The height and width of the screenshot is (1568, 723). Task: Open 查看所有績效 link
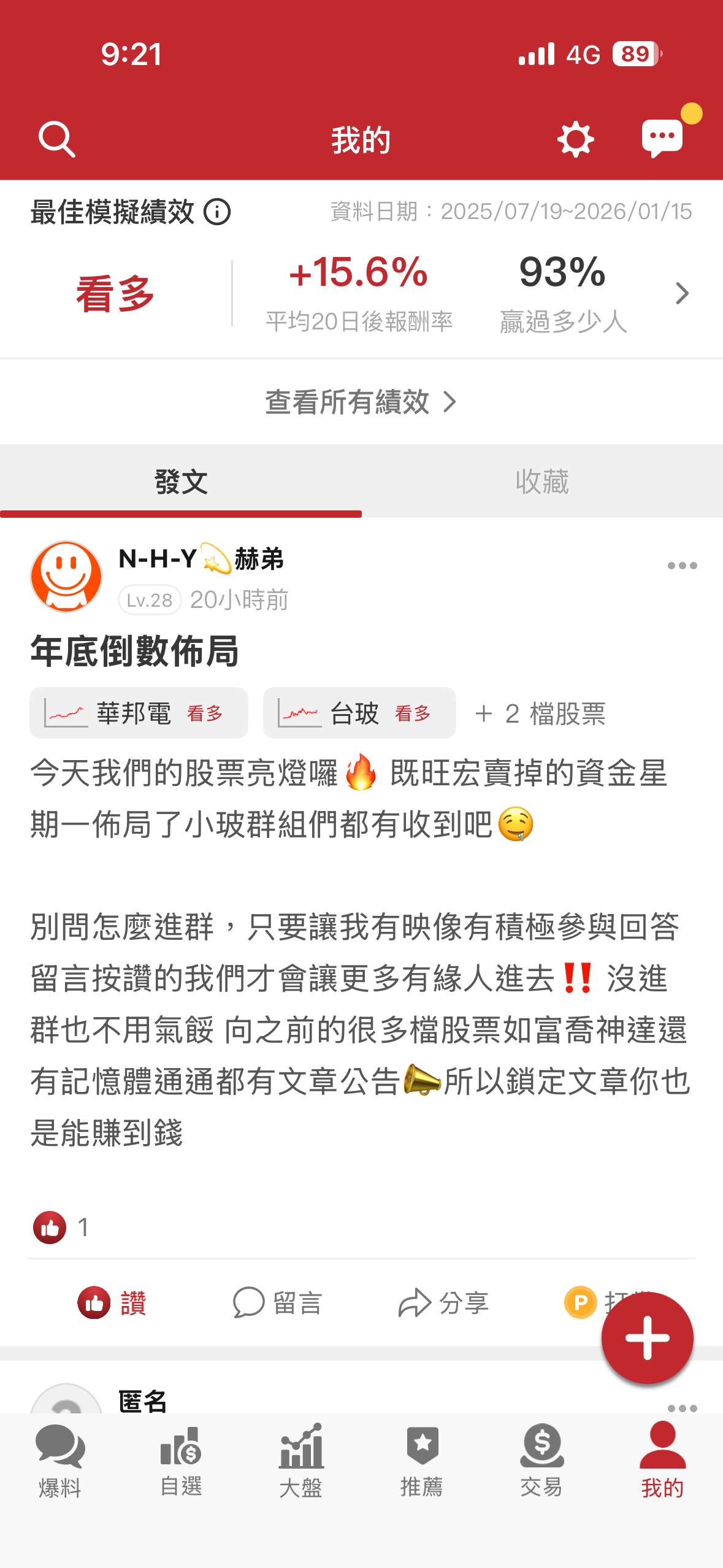[x=361, y=402]
